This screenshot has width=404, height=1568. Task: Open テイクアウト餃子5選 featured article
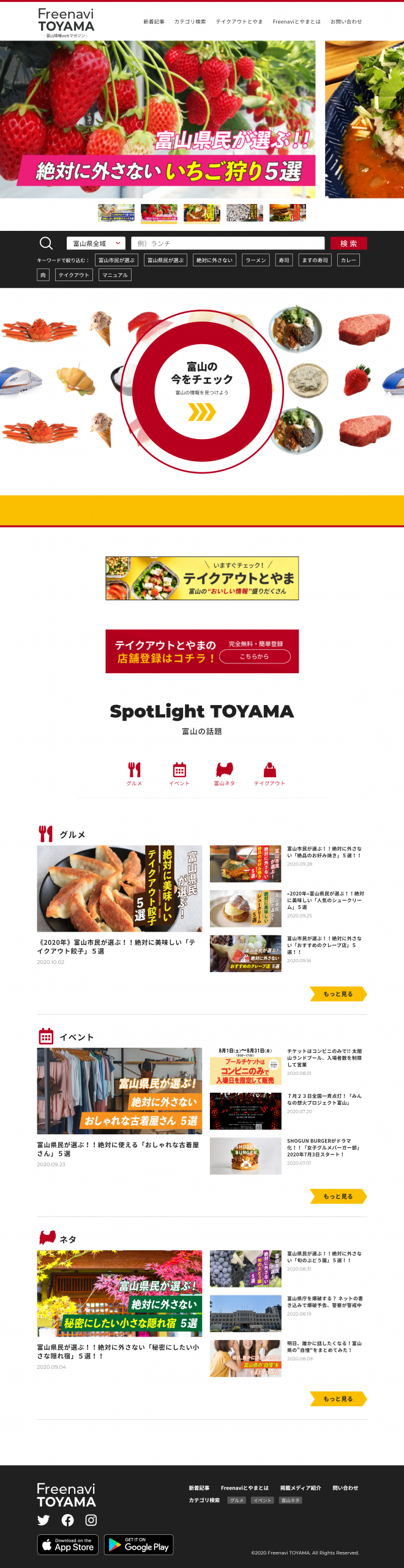[119, 889]
